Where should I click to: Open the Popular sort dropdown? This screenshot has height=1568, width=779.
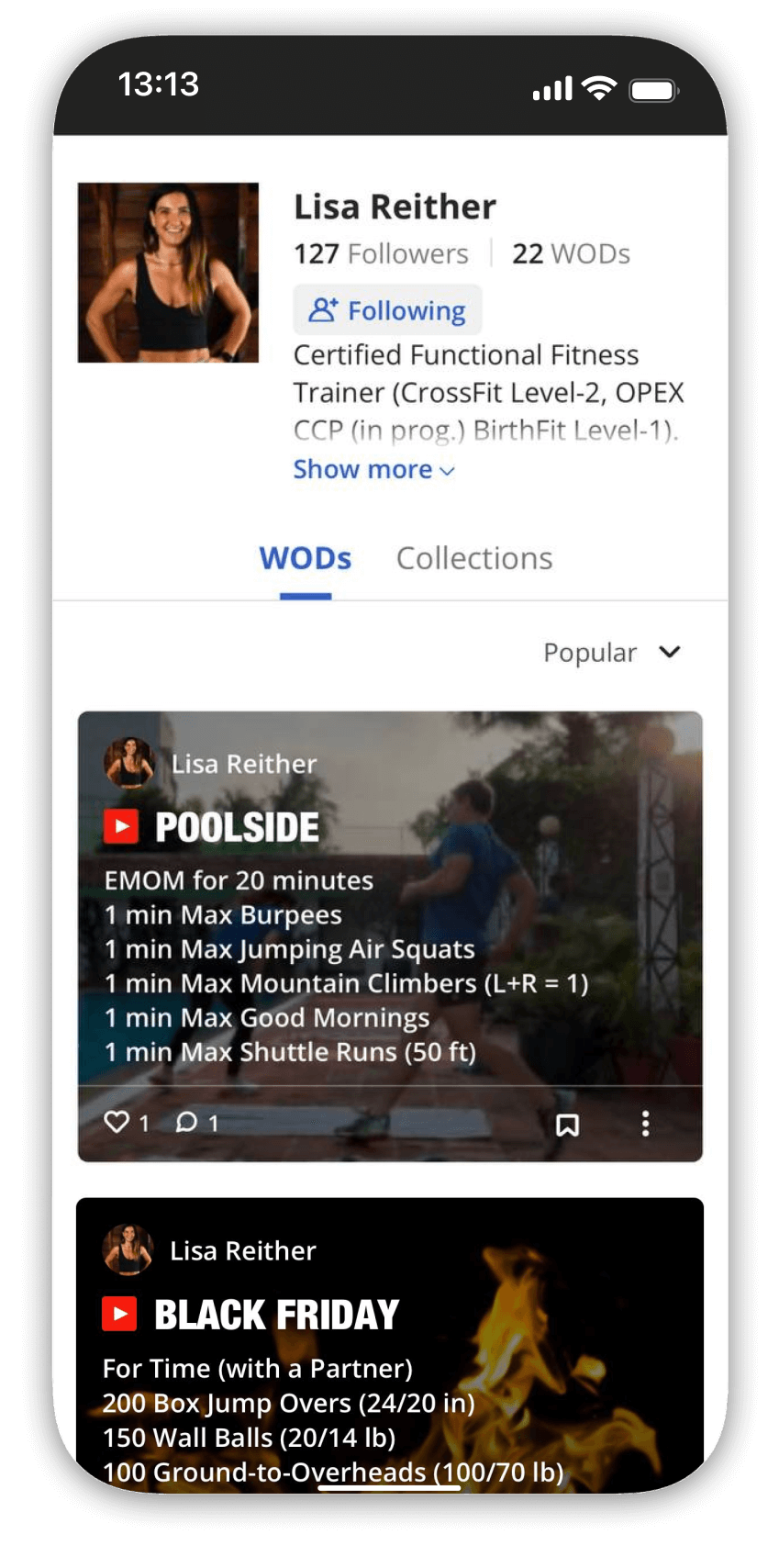click(611, 652)
